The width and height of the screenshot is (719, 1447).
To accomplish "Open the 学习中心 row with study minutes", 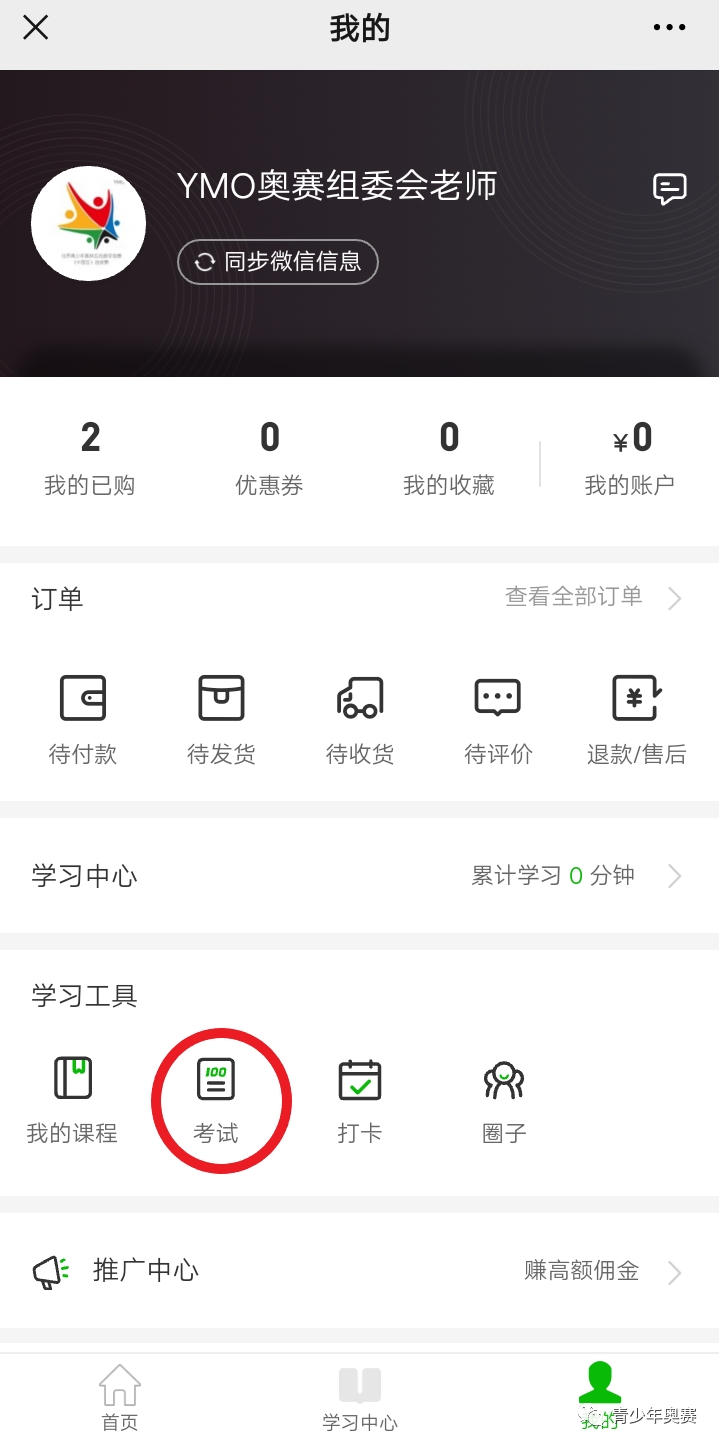I will coord(359,876).
